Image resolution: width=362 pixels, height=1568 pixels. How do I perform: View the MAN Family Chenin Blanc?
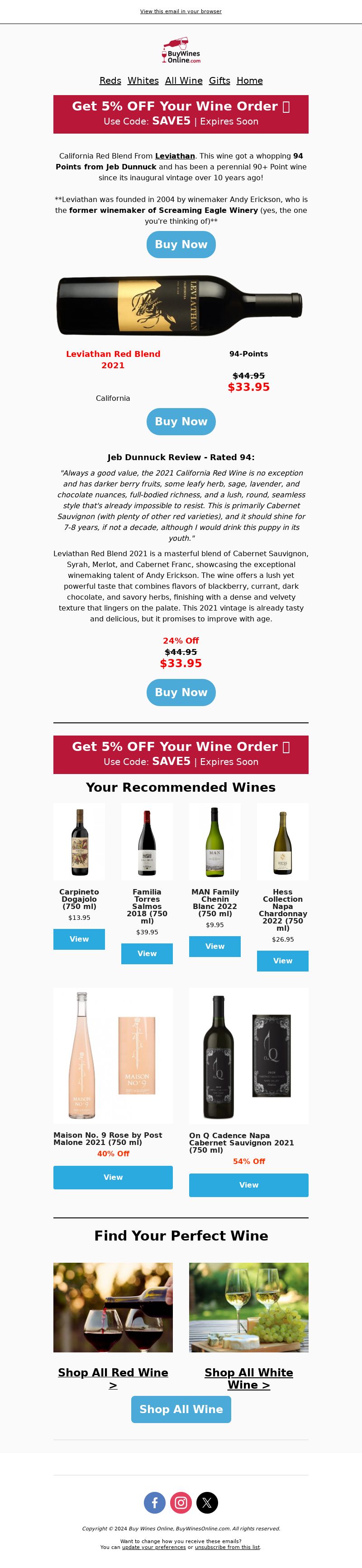coord(215,946)
